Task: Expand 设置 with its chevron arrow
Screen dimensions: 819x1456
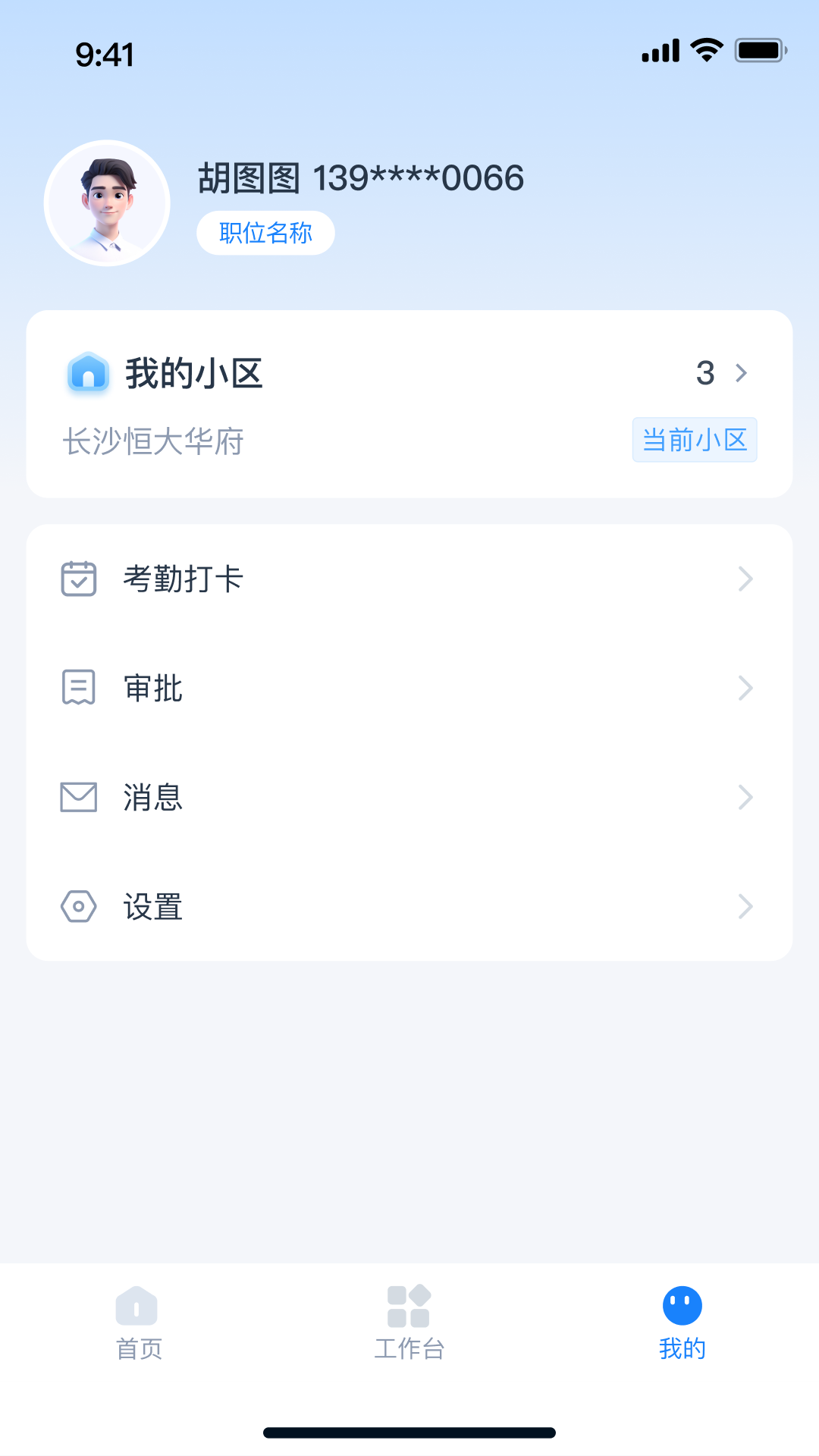Action: (x=746, y=906)
